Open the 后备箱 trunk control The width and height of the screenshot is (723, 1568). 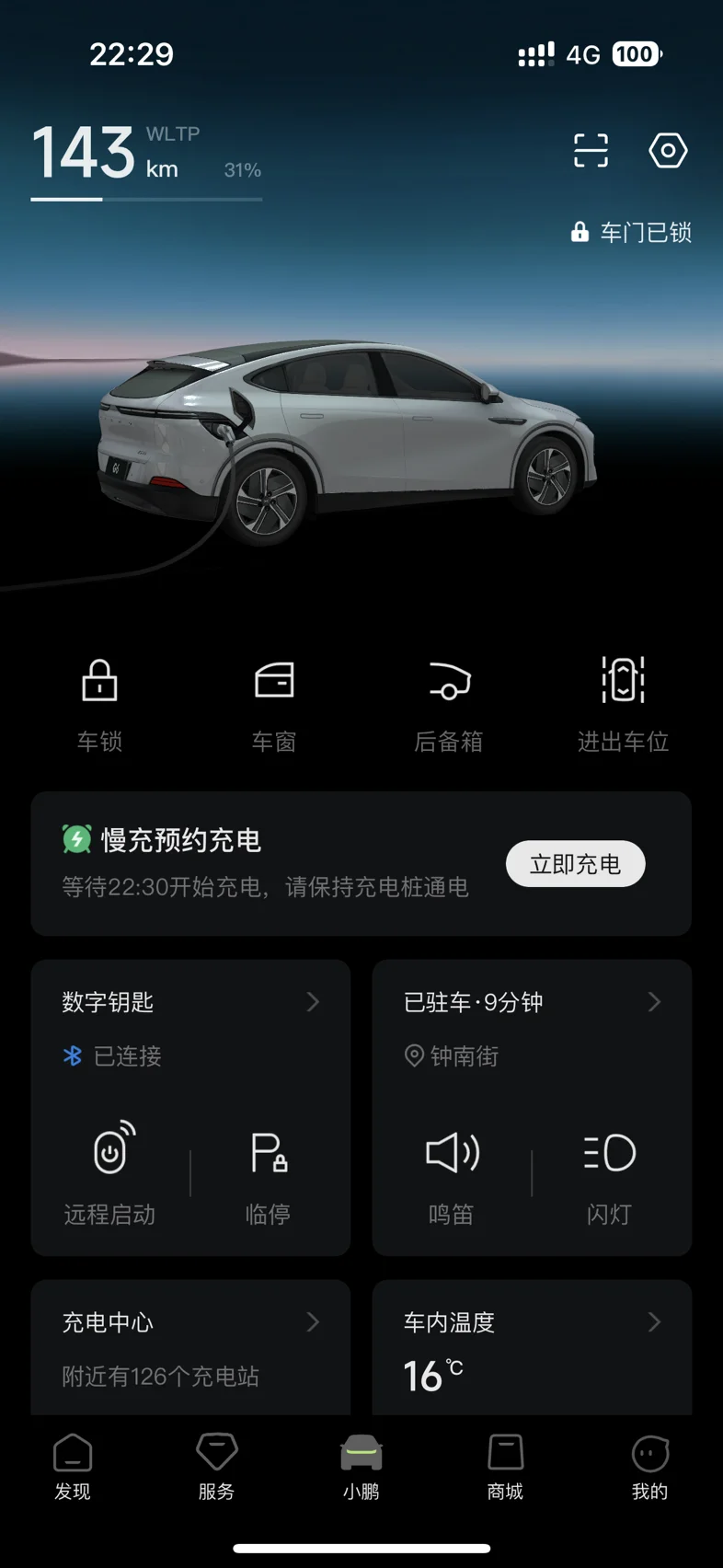[449, 705]
